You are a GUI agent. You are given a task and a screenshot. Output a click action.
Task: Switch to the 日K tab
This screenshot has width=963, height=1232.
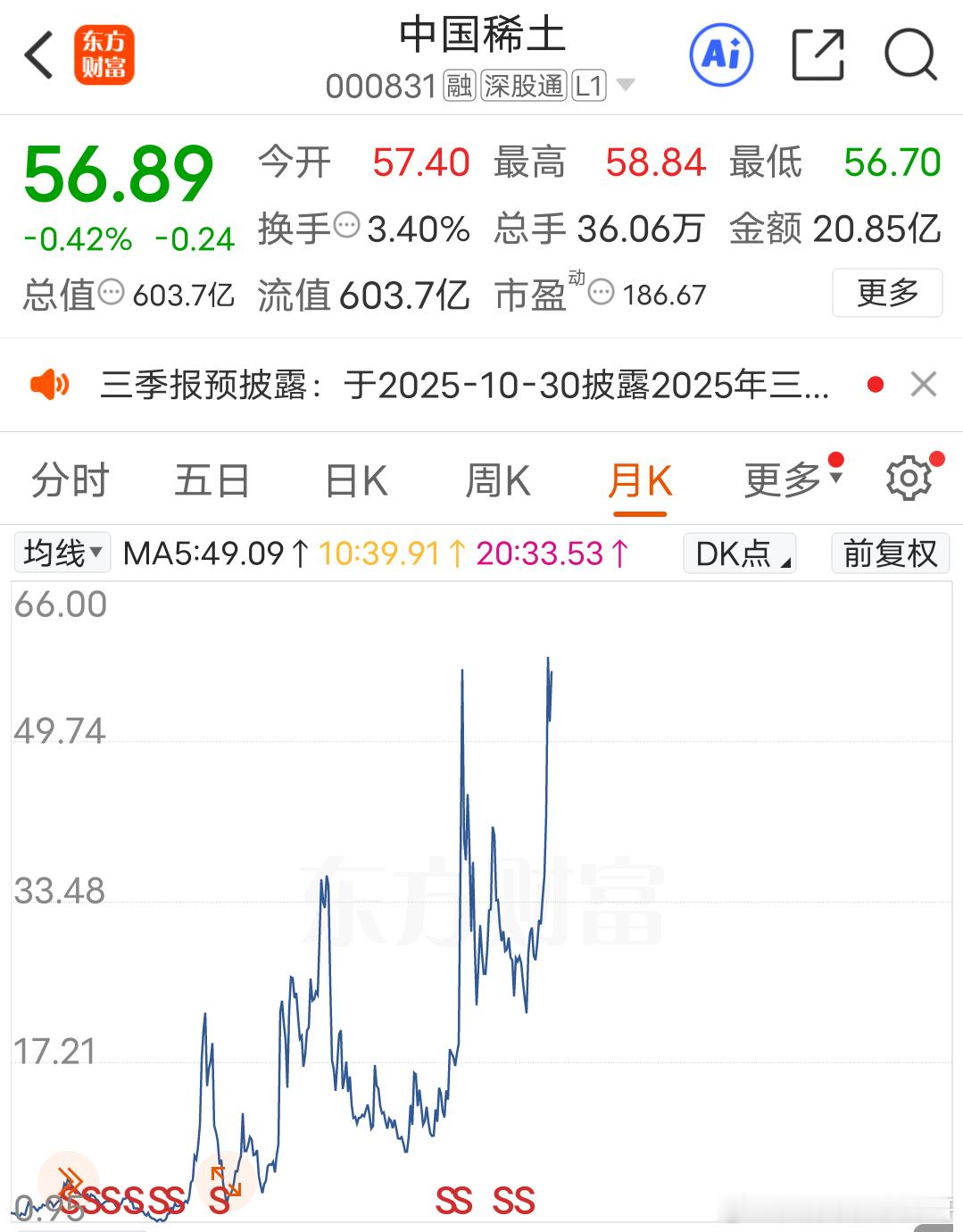coord(356,480)
